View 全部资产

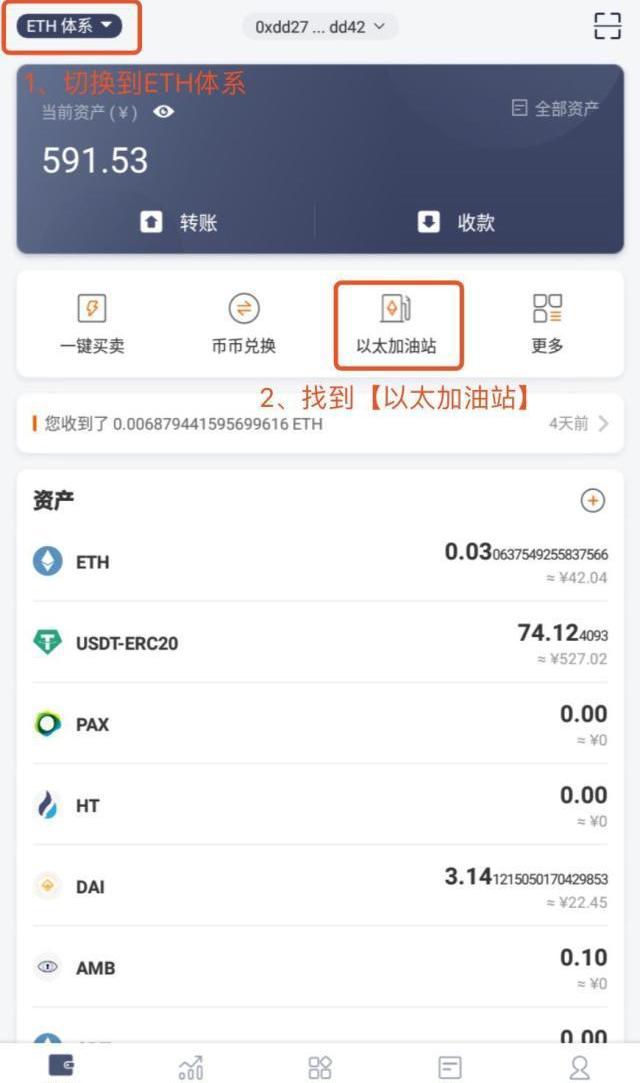555,109
